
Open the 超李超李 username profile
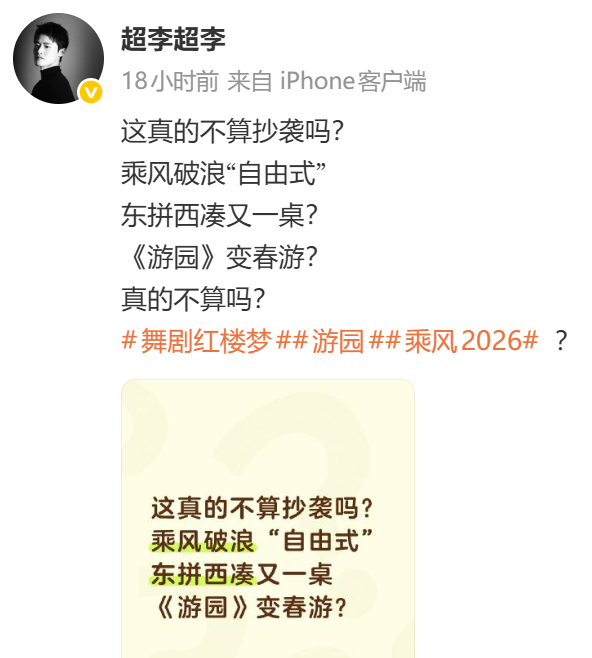tap(173, 39)
